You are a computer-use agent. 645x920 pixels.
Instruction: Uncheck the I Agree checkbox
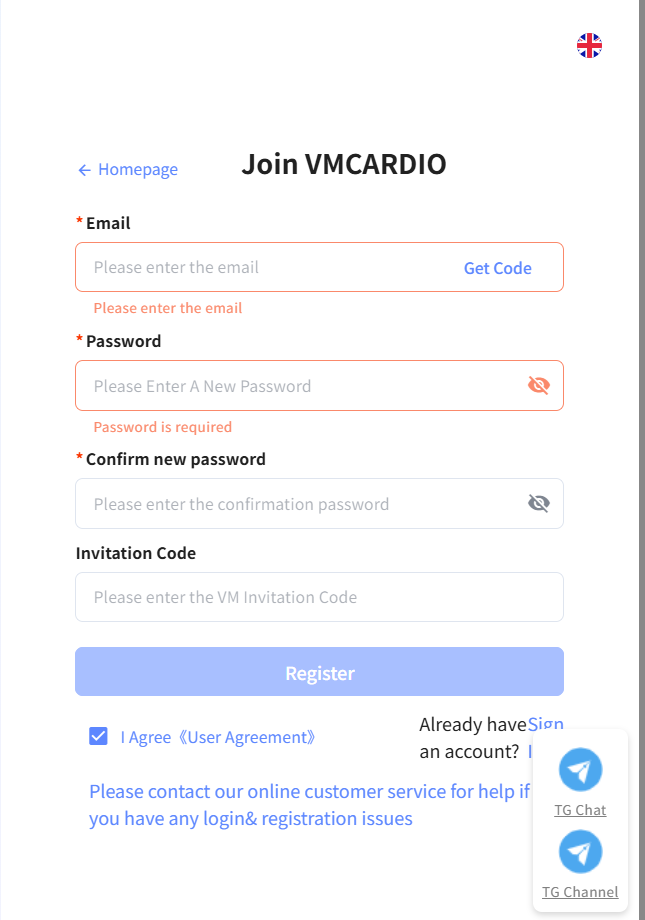coord(98,736)
